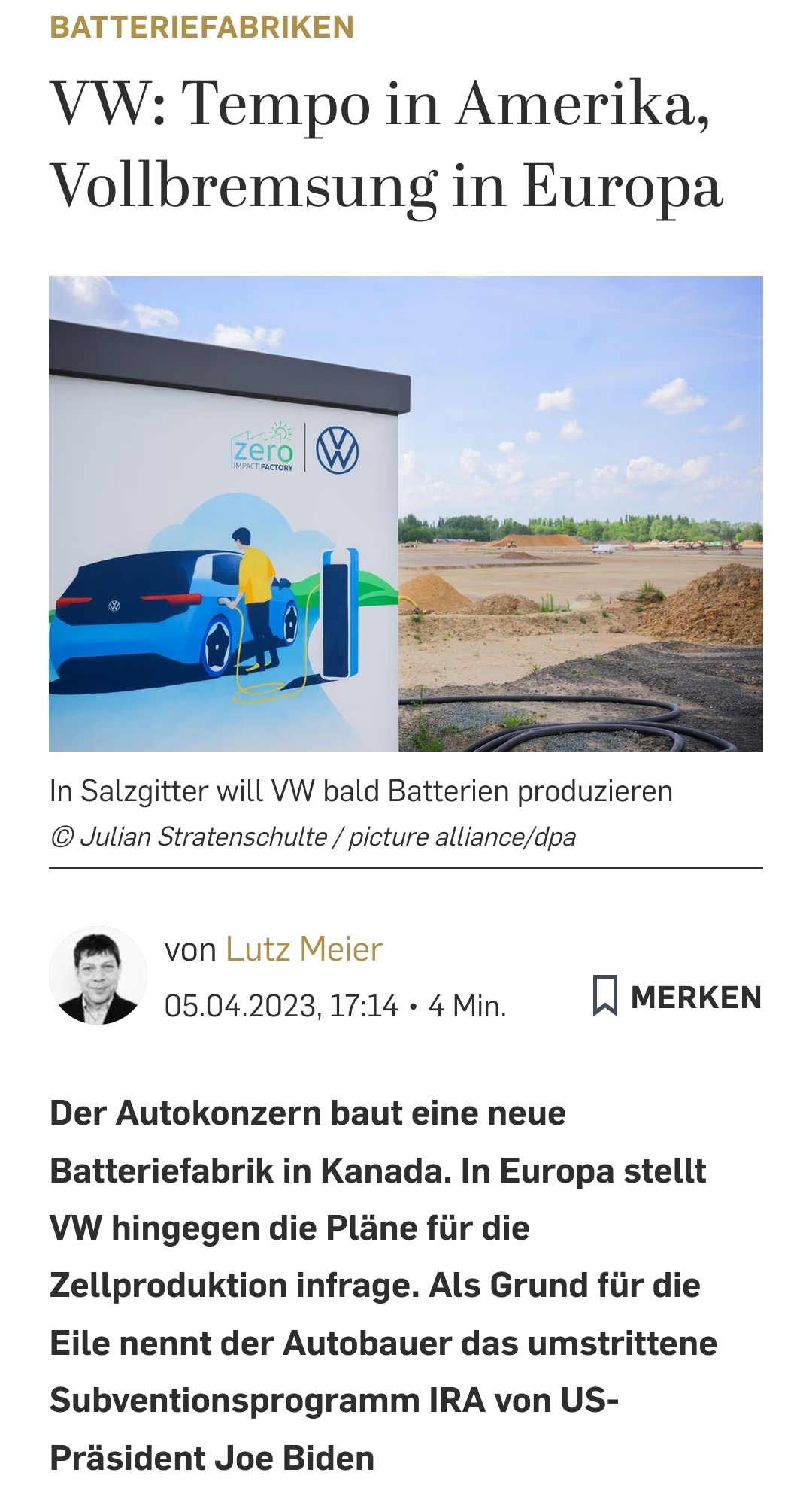Open the Batteriefabriken topic link
Screen dimensions: 812x1494
point(201,27)
